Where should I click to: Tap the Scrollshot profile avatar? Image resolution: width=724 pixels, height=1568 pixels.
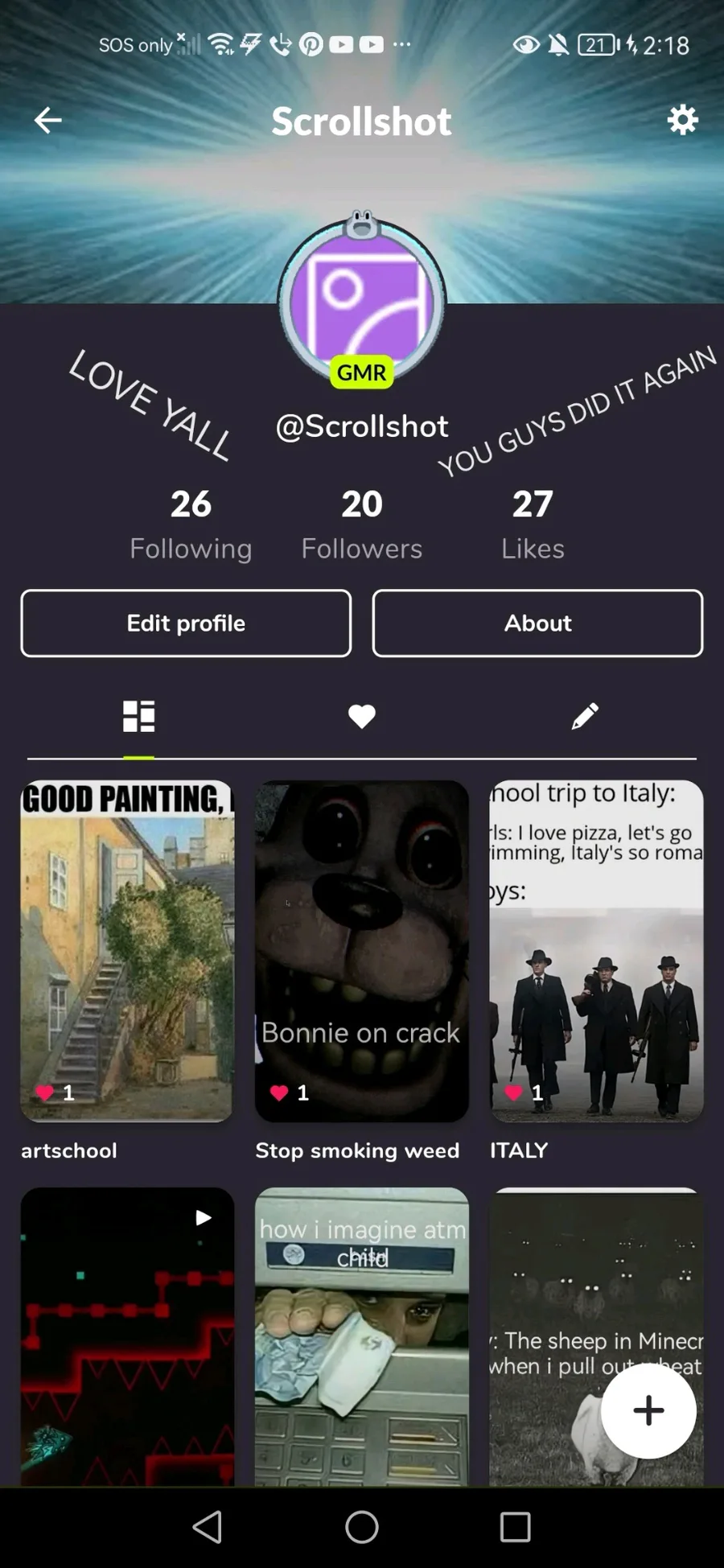[362, 303]
